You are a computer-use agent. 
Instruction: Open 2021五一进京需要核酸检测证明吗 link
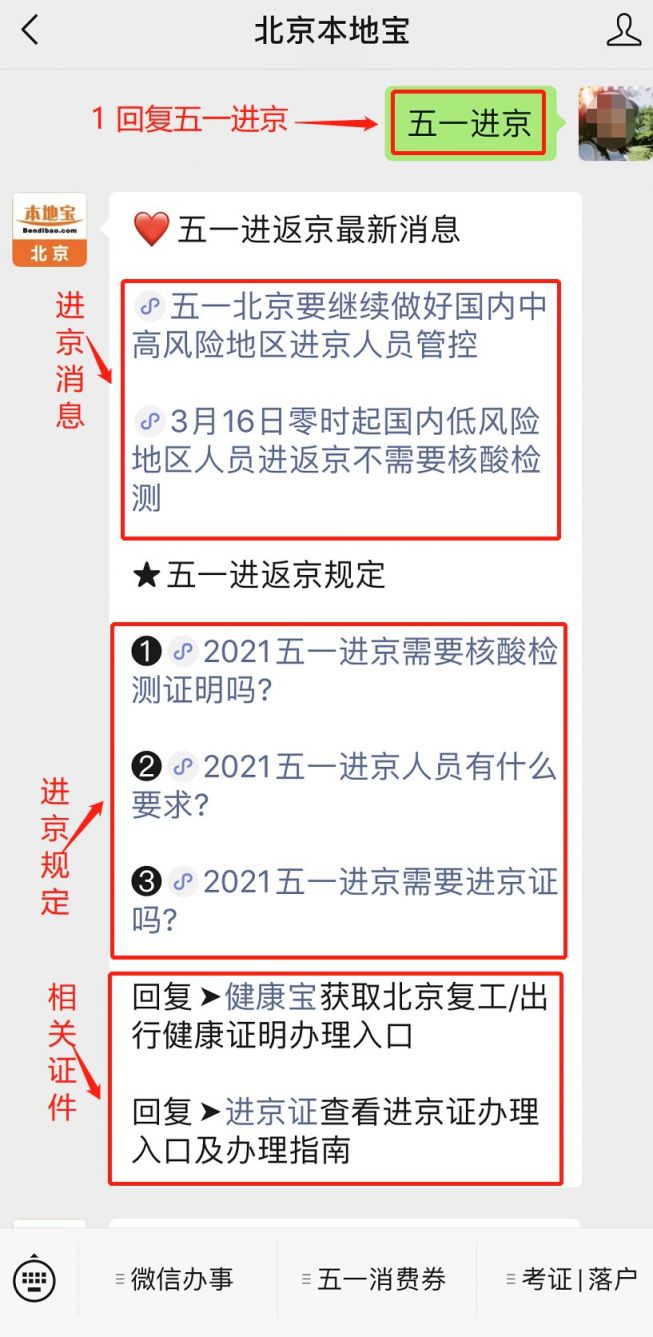(x=344, y=671)
